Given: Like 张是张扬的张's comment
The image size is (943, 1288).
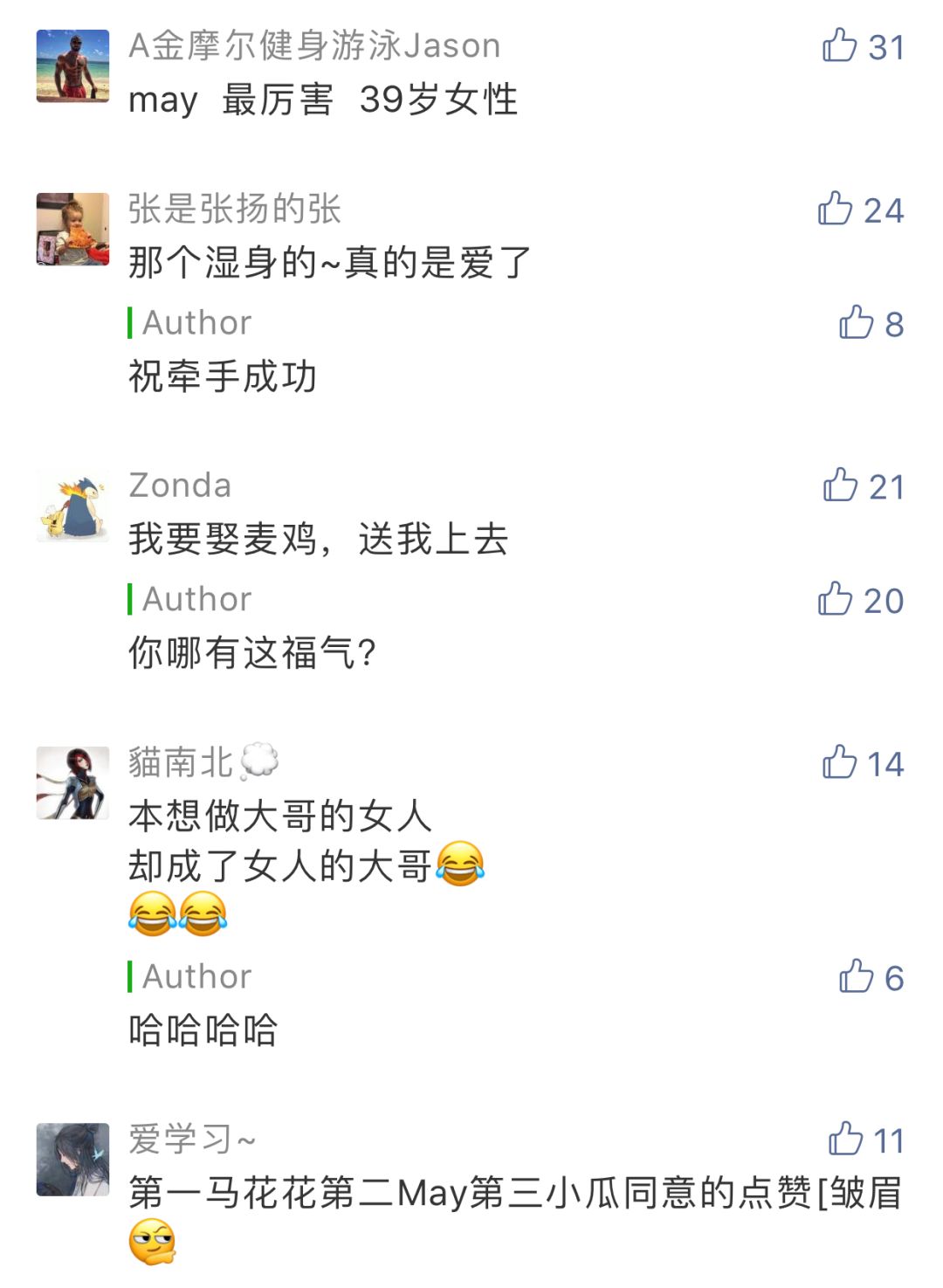Looking at the screenshot, I should pos(836,210).
